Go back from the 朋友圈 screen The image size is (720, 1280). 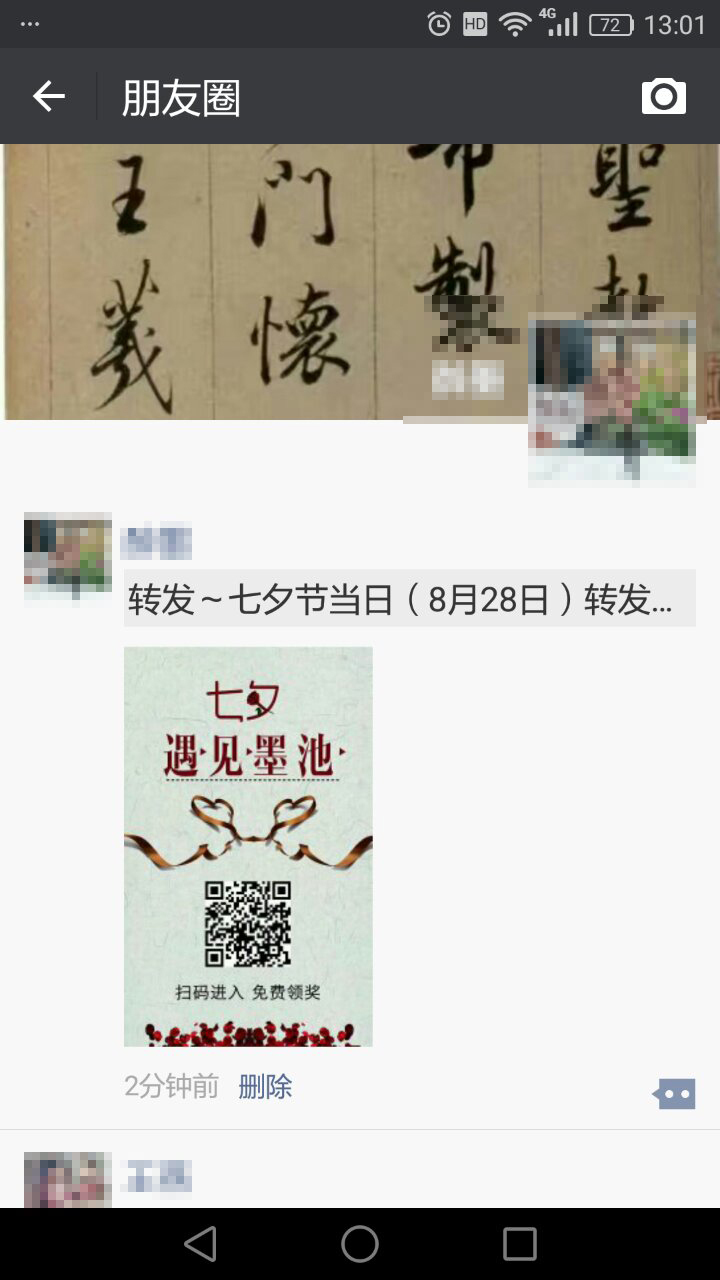[48, 96]
